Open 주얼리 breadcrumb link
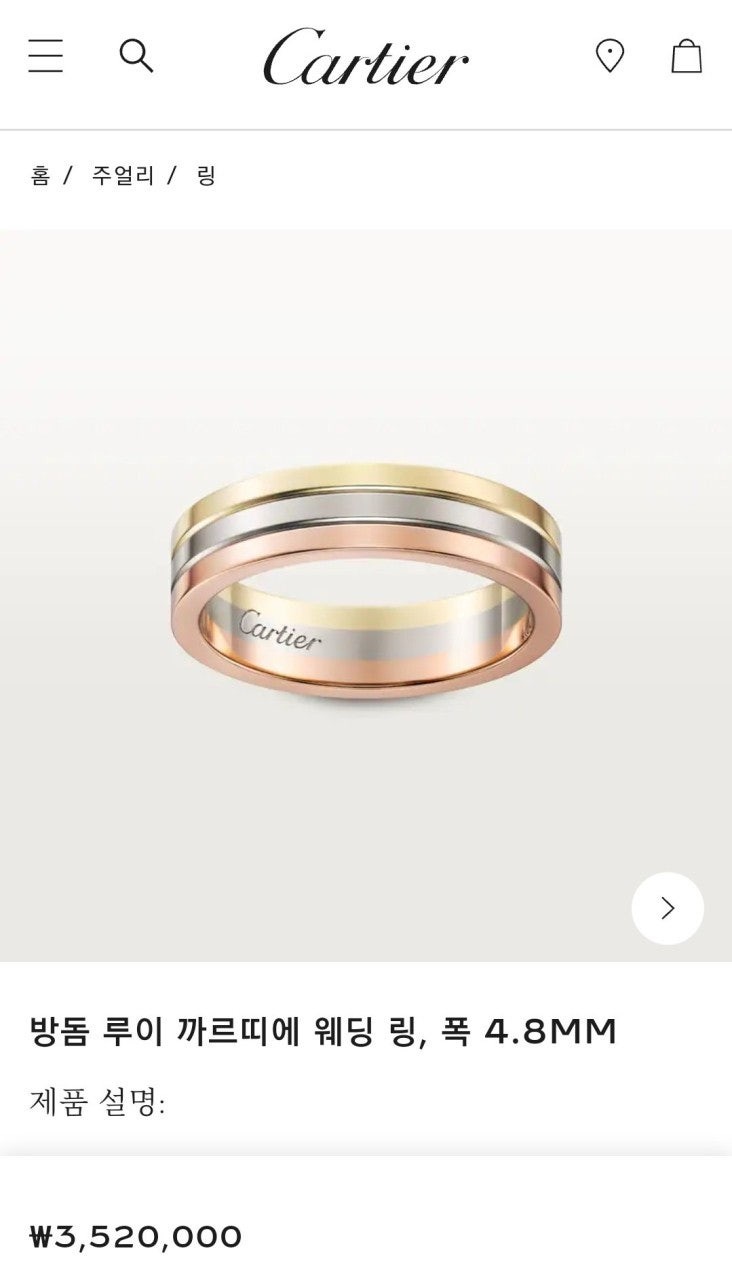The height and width of the screenshot is (1280, 732). coord(122,176)
